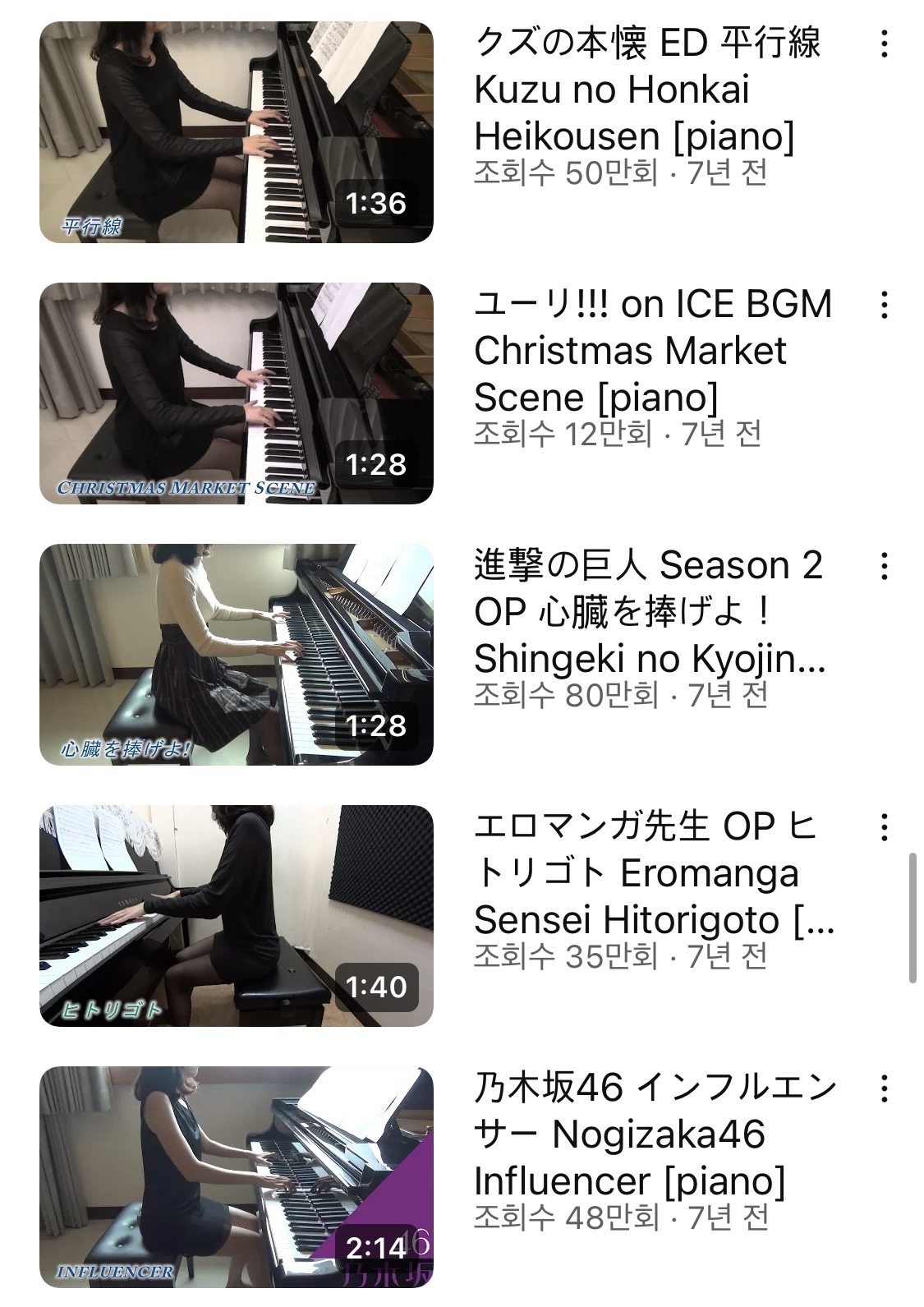
Task: Open the Eromanga Sensei Hitorigoto video
Action: pos(237,916)
